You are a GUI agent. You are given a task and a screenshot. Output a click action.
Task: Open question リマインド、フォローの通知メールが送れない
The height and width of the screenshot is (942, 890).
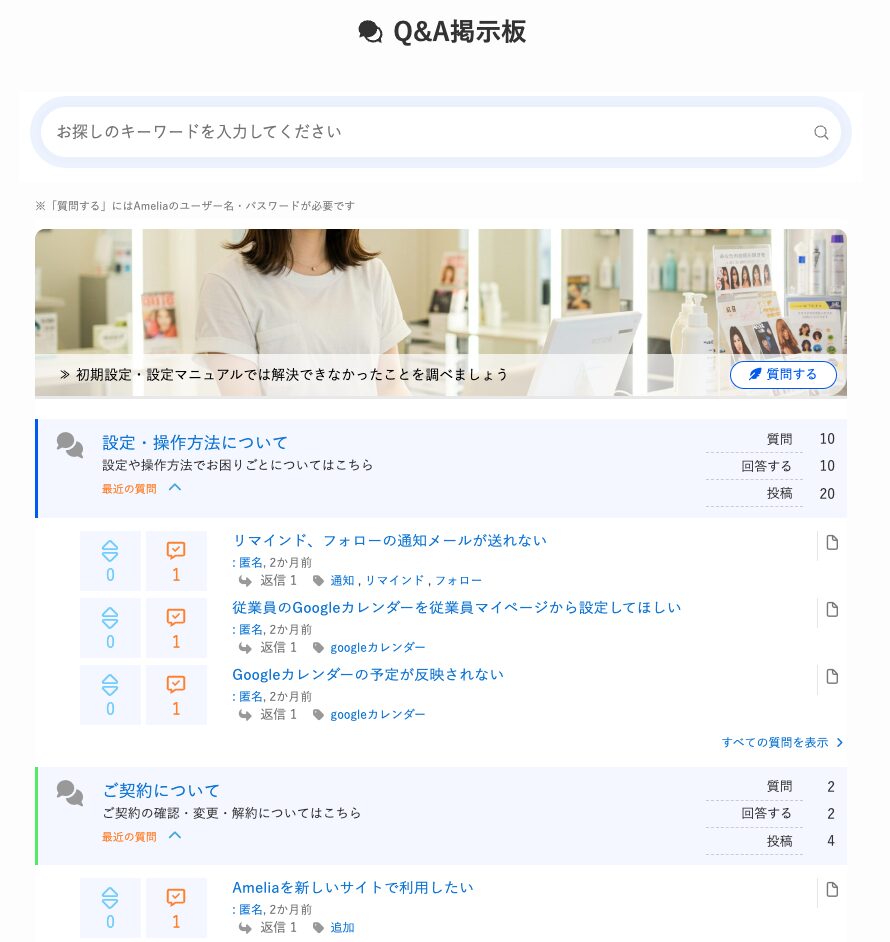389,541
